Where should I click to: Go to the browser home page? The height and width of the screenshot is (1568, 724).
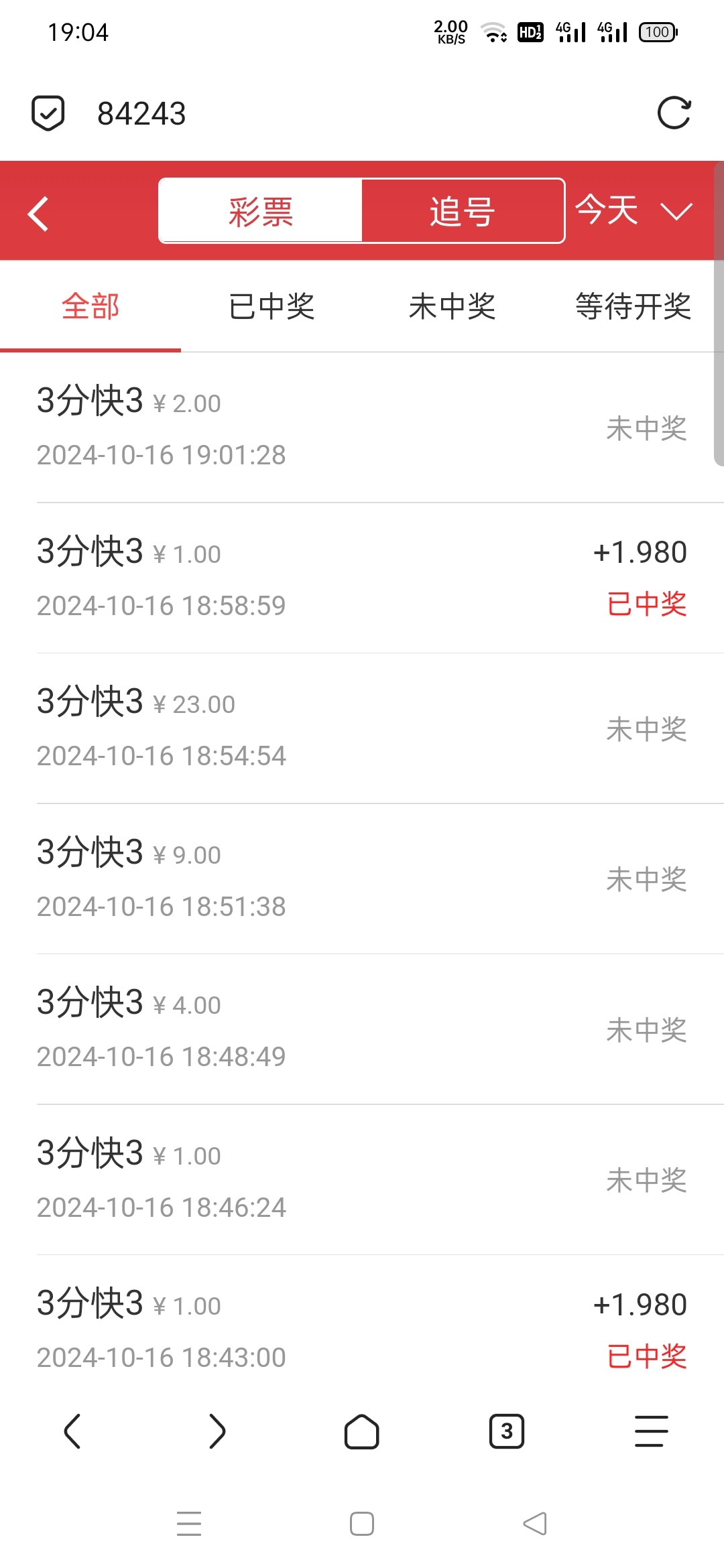(x=362, y=1432)
